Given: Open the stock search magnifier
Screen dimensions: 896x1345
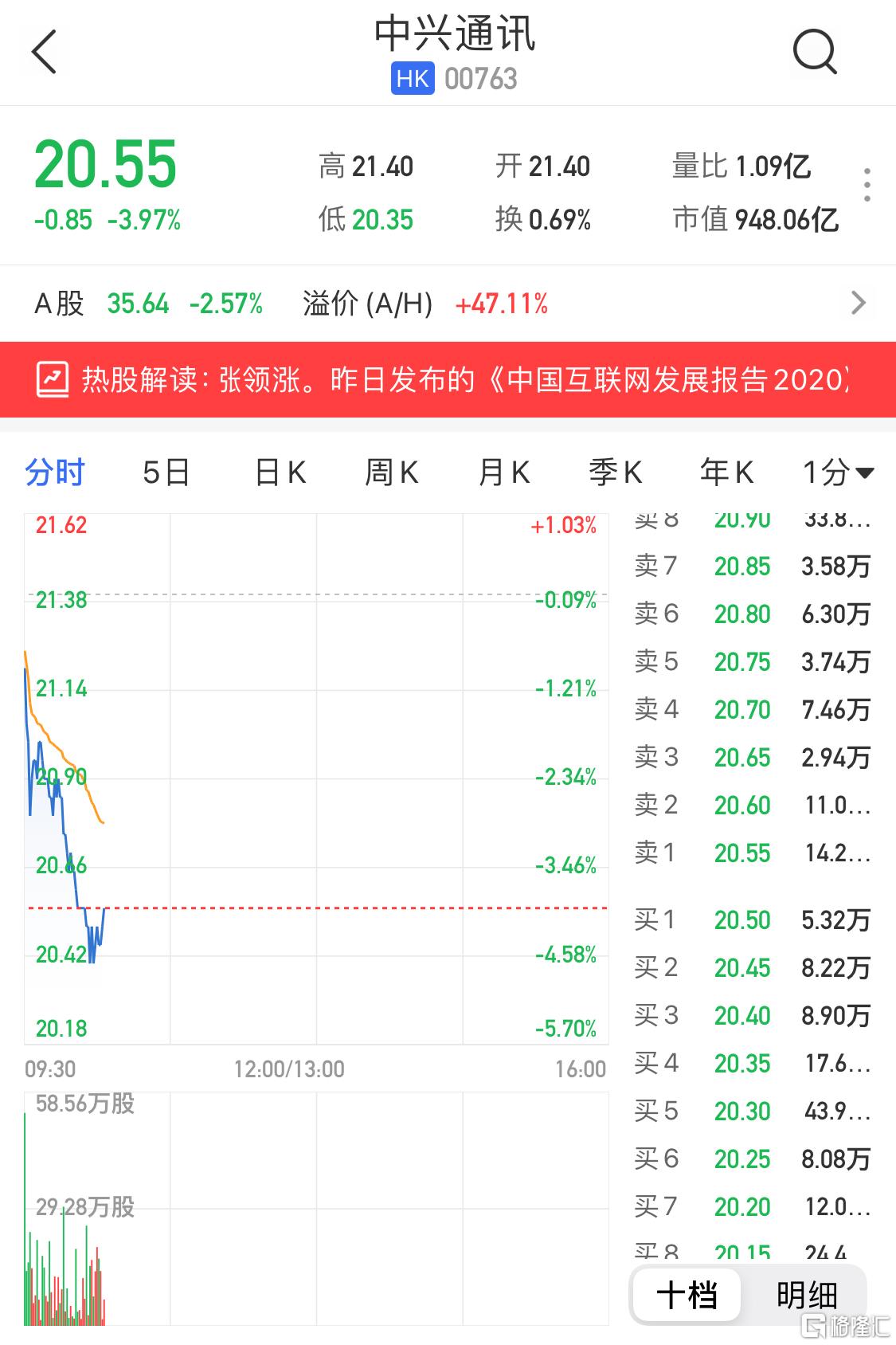Looking at the screenshot, I should pos(814,53).
